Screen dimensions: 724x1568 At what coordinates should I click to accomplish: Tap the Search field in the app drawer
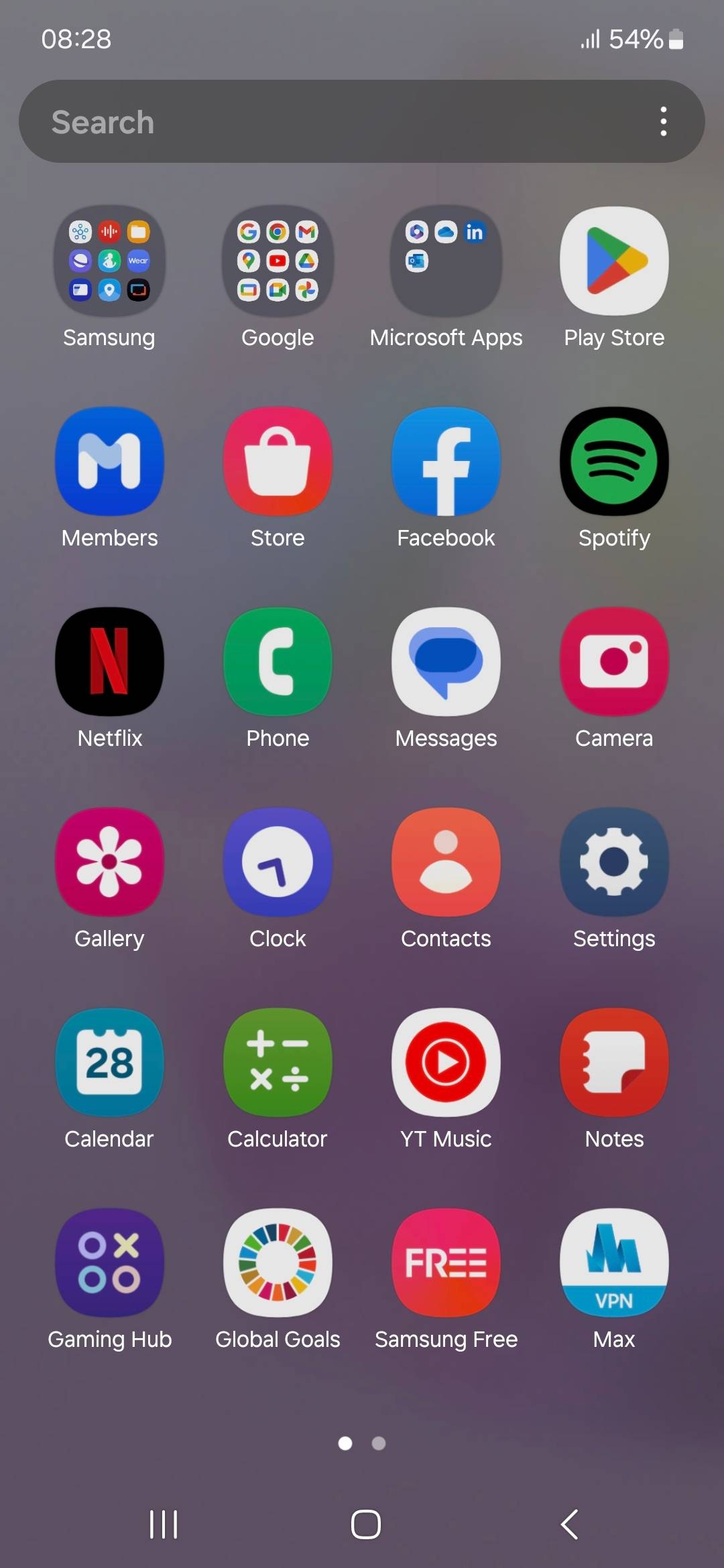(335, 122)
